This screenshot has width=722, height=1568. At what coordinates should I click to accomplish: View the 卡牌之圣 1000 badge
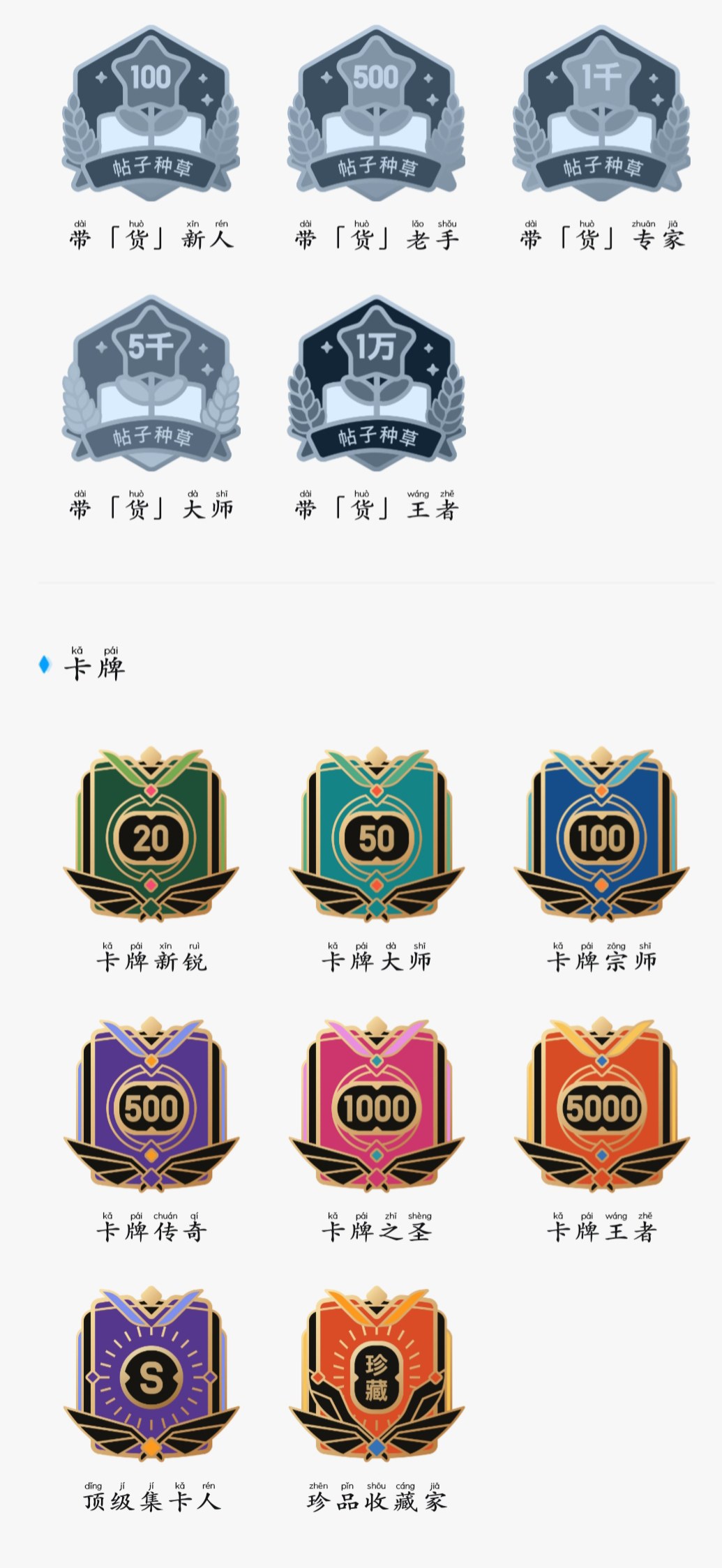coord(376,1104)
